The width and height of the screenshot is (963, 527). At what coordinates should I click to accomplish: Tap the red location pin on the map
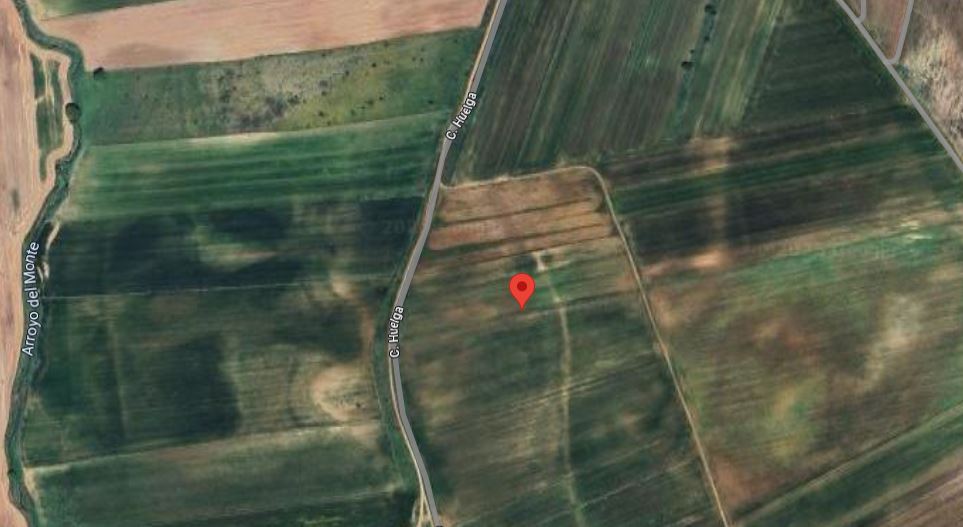pos(522,289)
